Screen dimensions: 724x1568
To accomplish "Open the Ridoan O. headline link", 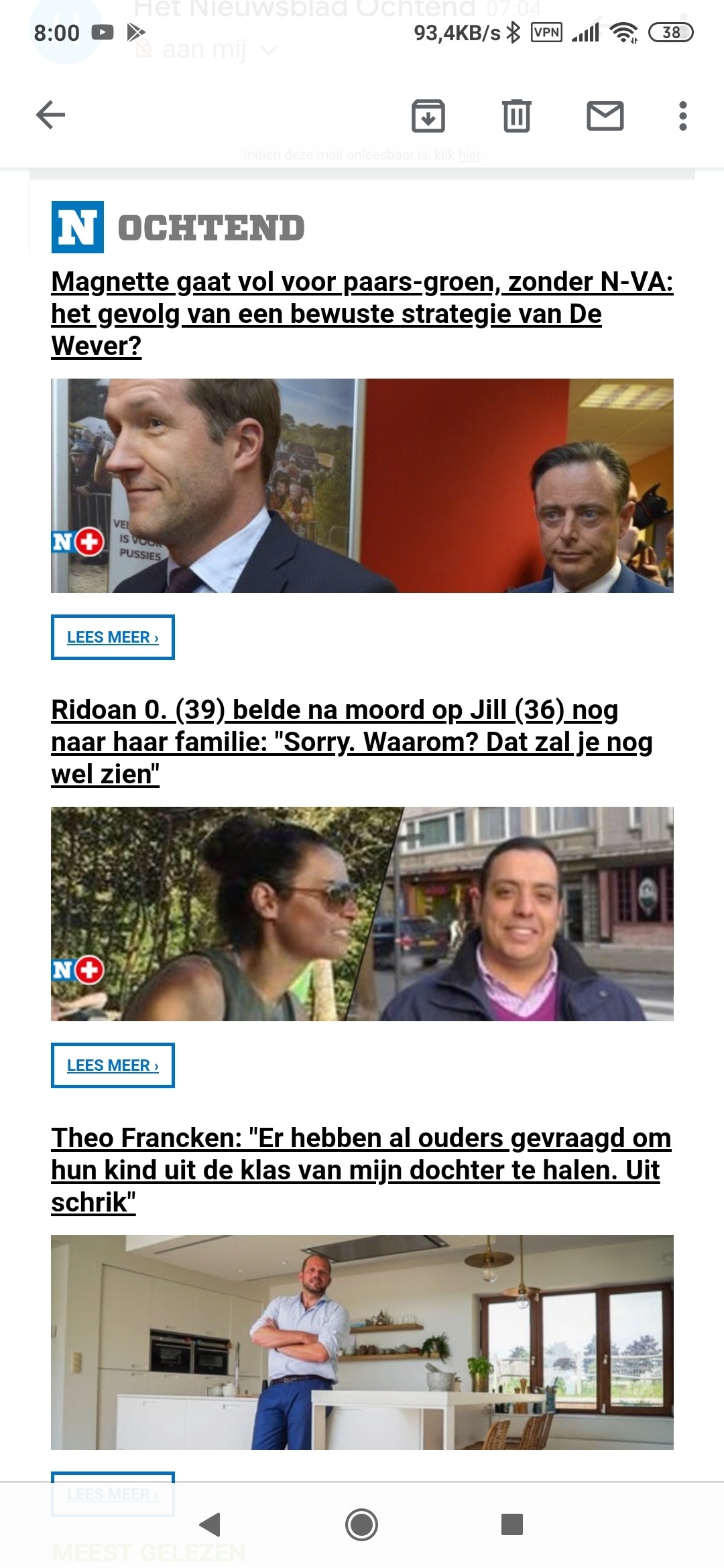I will pos(352,742).
